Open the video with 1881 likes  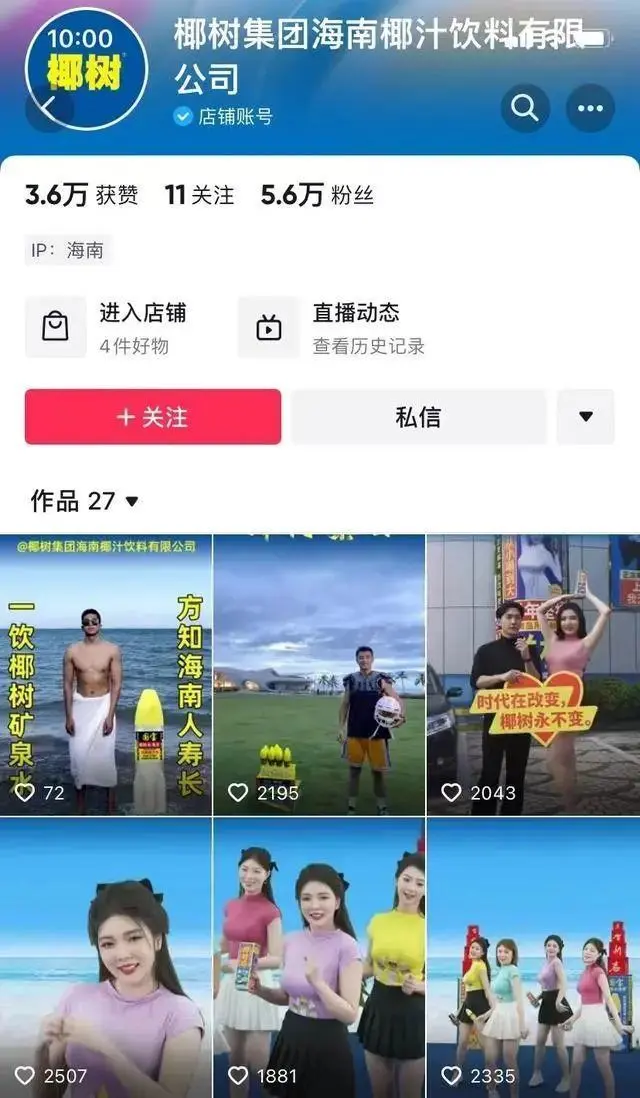click(x=319, y=958)
